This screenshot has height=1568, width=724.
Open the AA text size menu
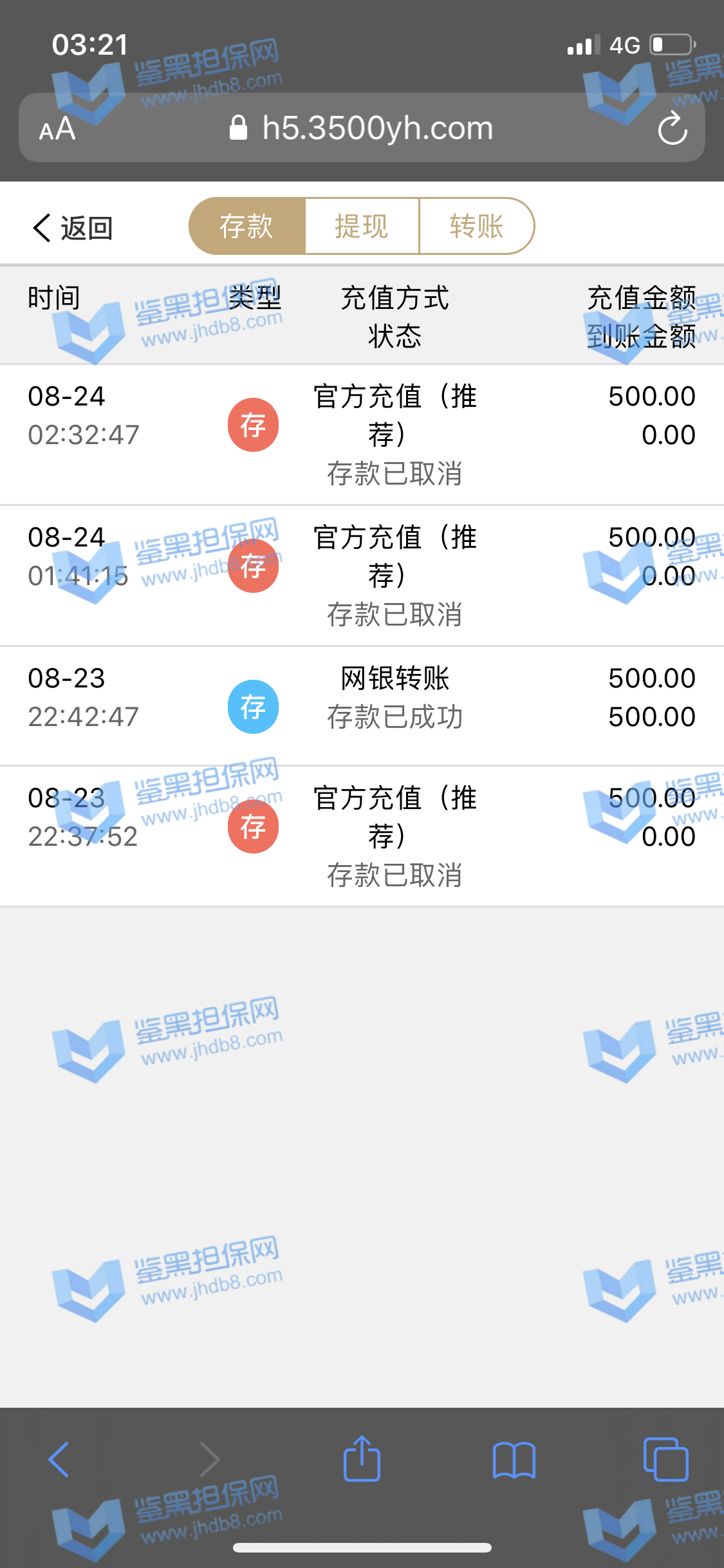(x=57, y=129)
